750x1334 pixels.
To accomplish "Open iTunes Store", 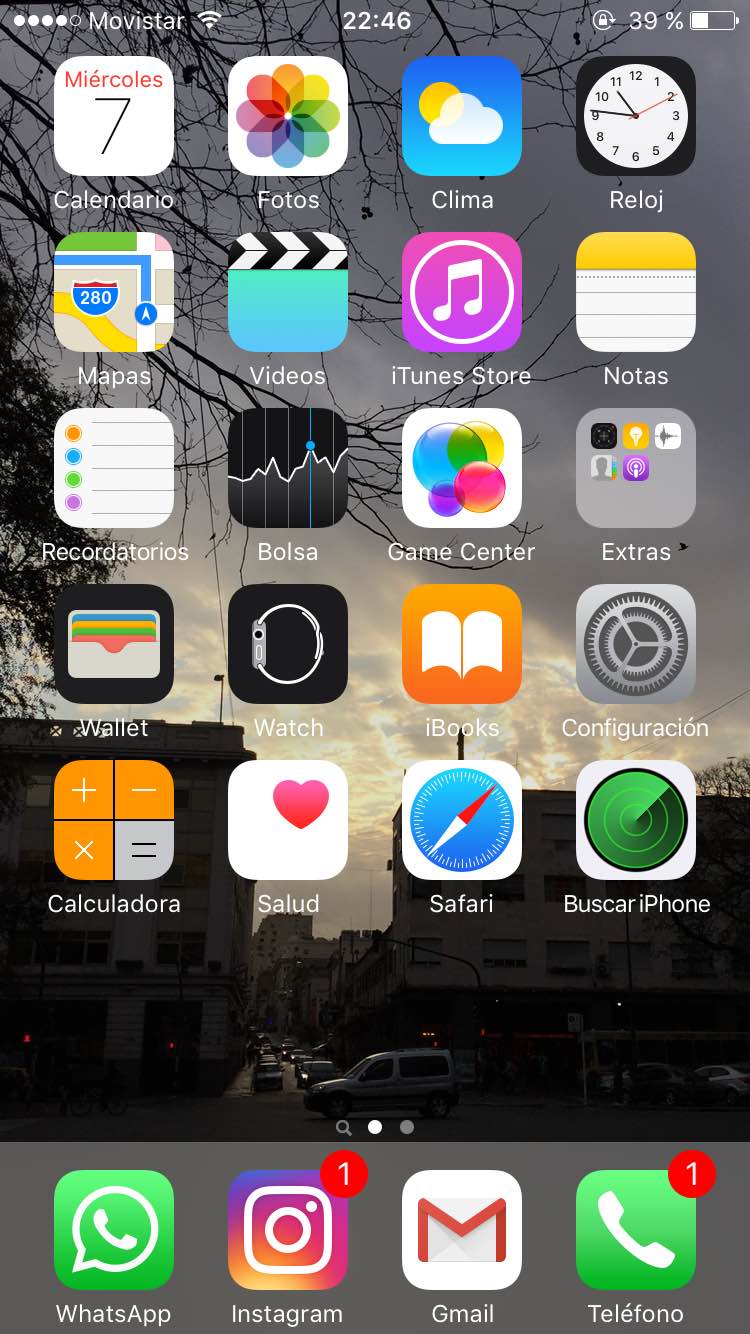I will point(462,293).
